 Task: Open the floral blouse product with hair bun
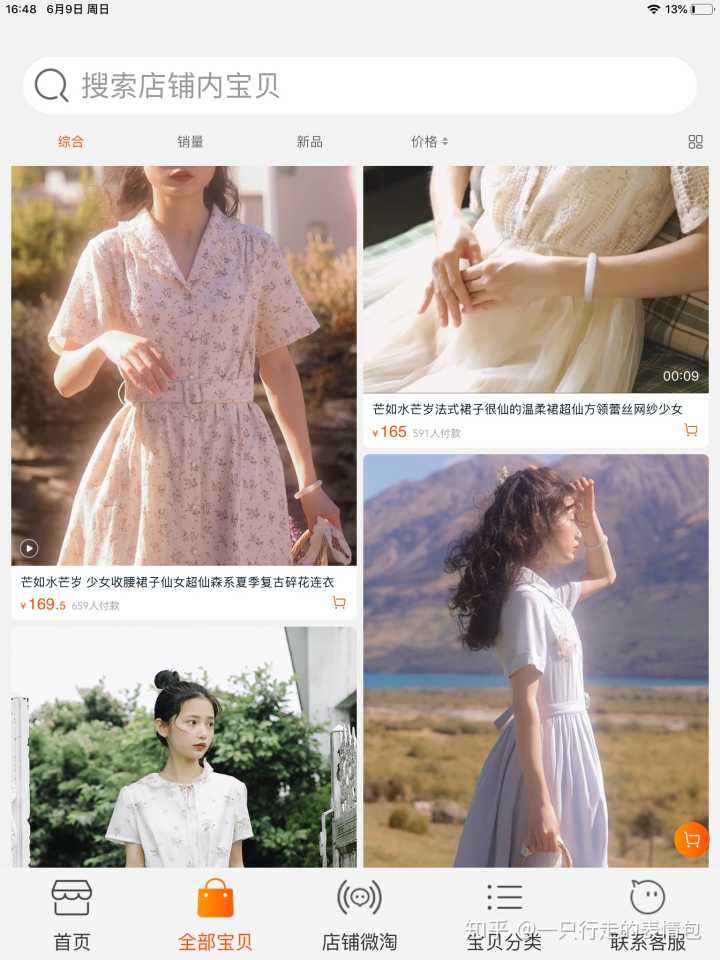click(184, 750)
